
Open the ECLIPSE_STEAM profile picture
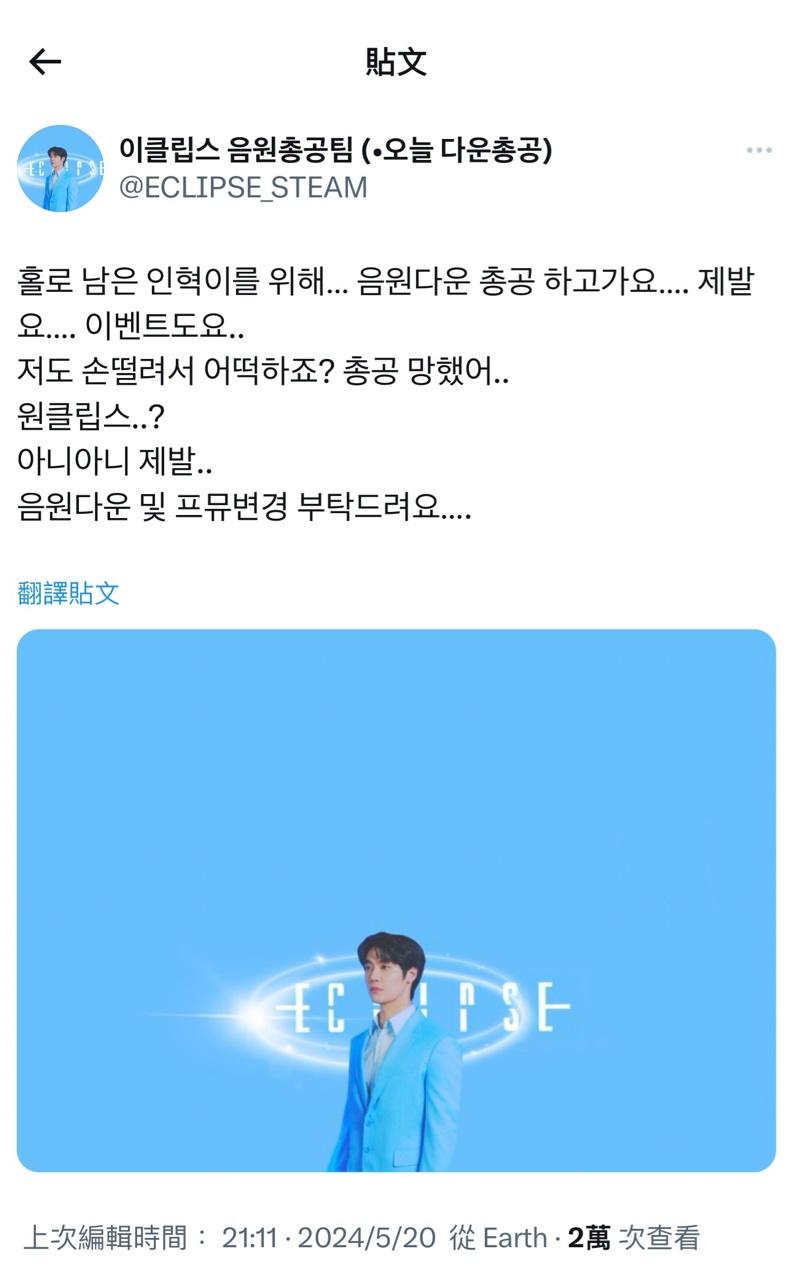[60, 168]
